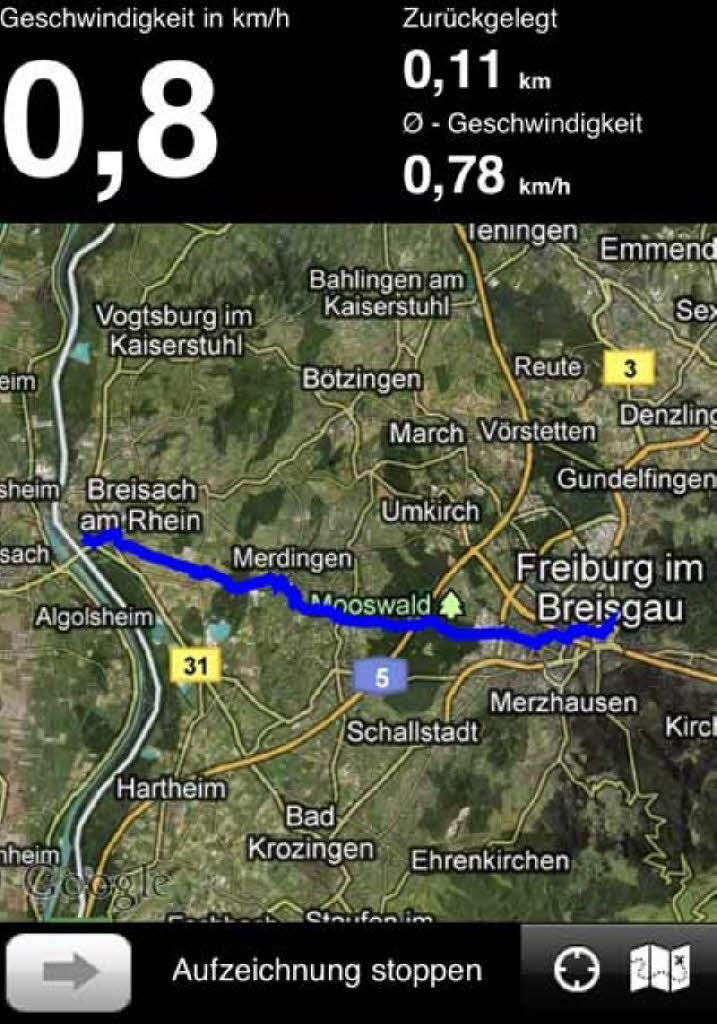Tap the arrow button beside Aufzeichnung stoppen

[x=69, y=972]
